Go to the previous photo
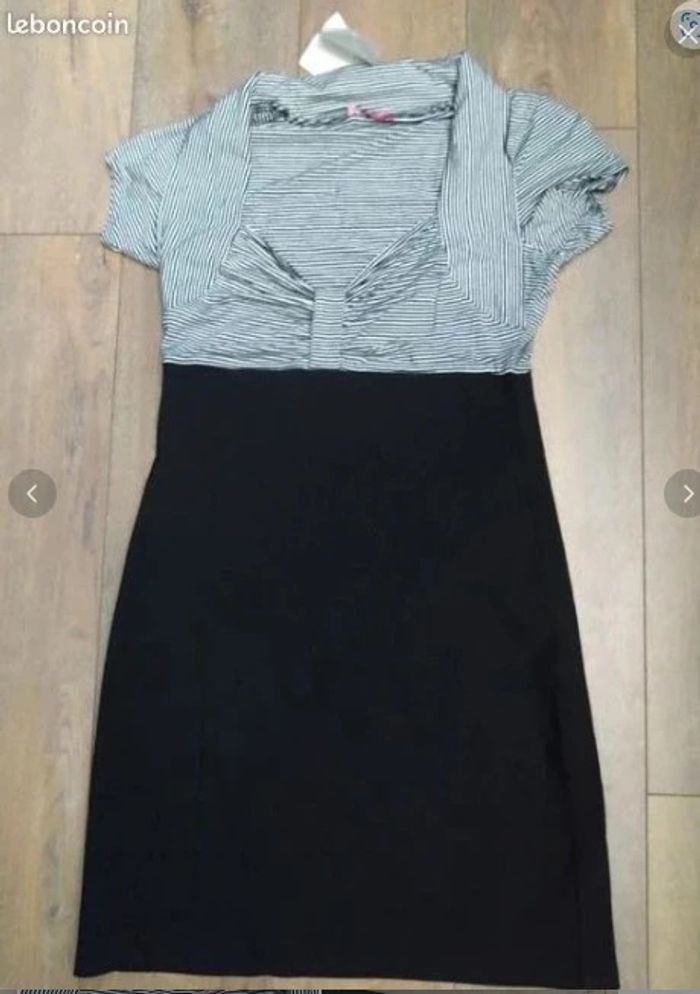 point(32,493)
